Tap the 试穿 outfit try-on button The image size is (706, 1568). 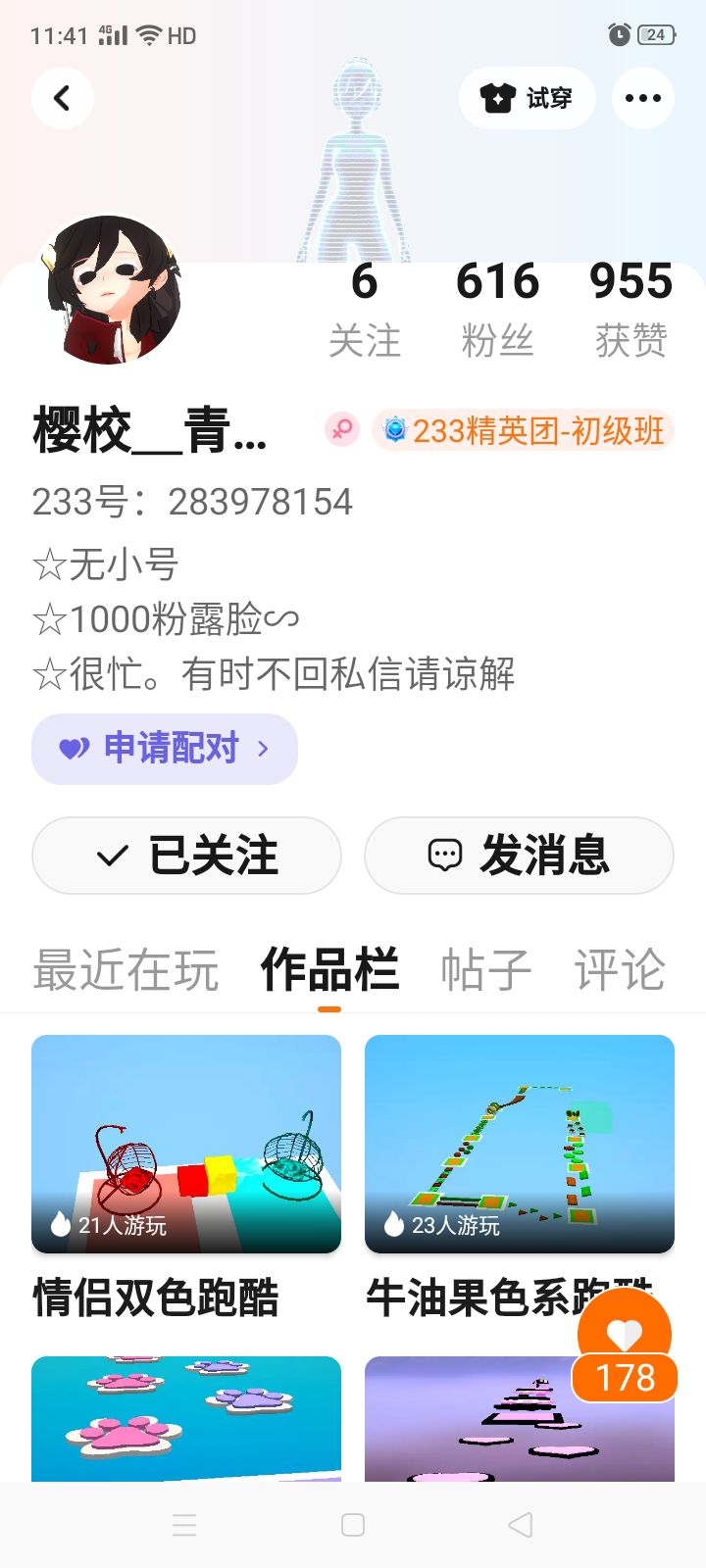pos(527,98)
